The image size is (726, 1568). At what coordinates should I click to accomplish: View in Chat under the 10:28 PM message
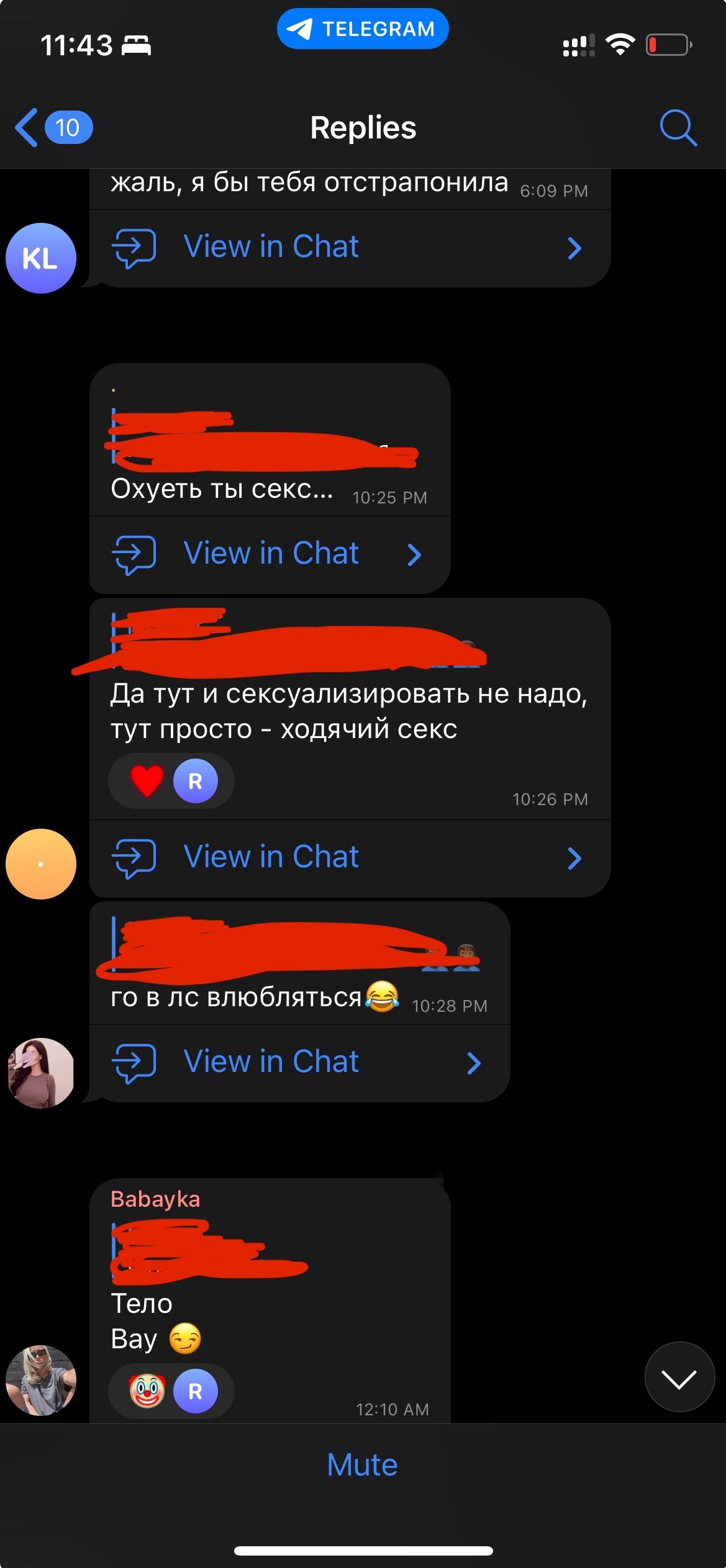300,1063
